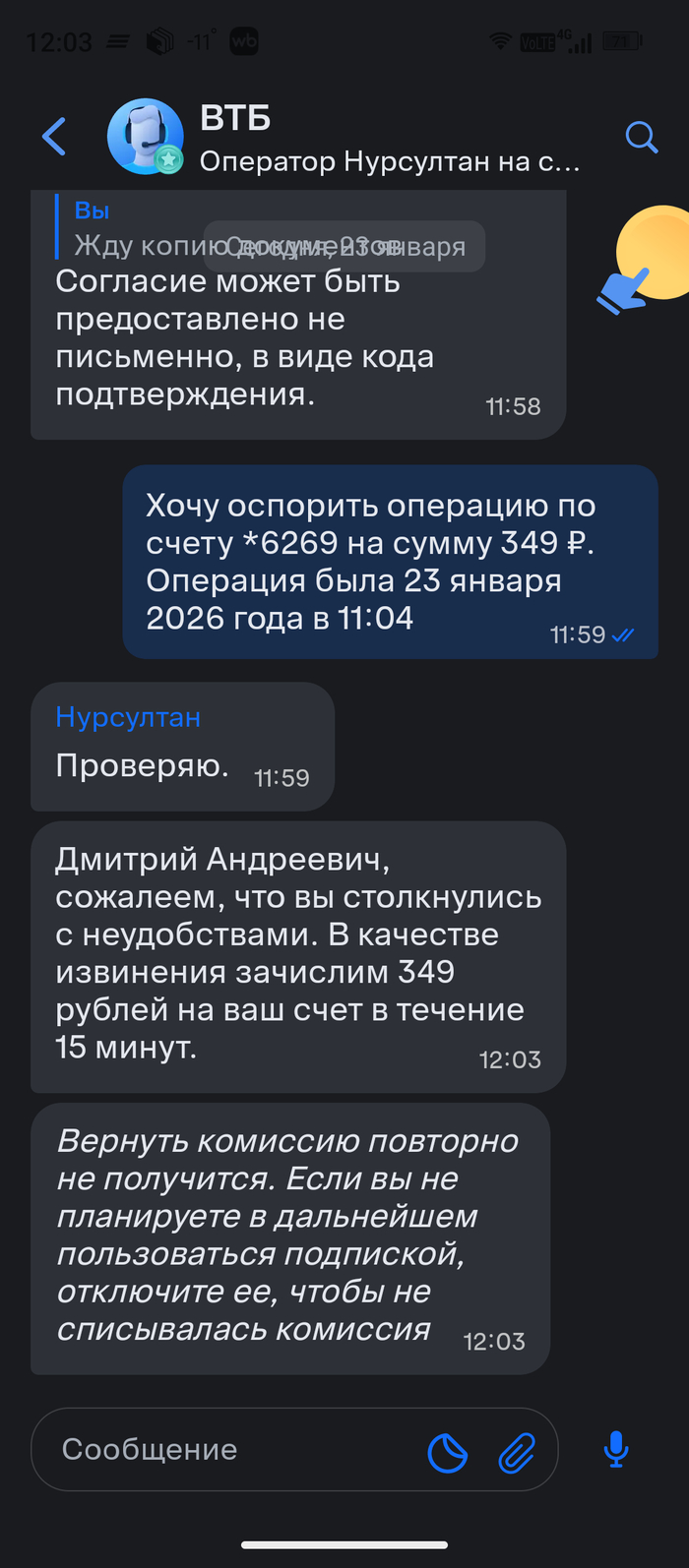Screen dimensions: 689x1568
Task: Open ВТБ operator chat header
Action: [388, 139]
